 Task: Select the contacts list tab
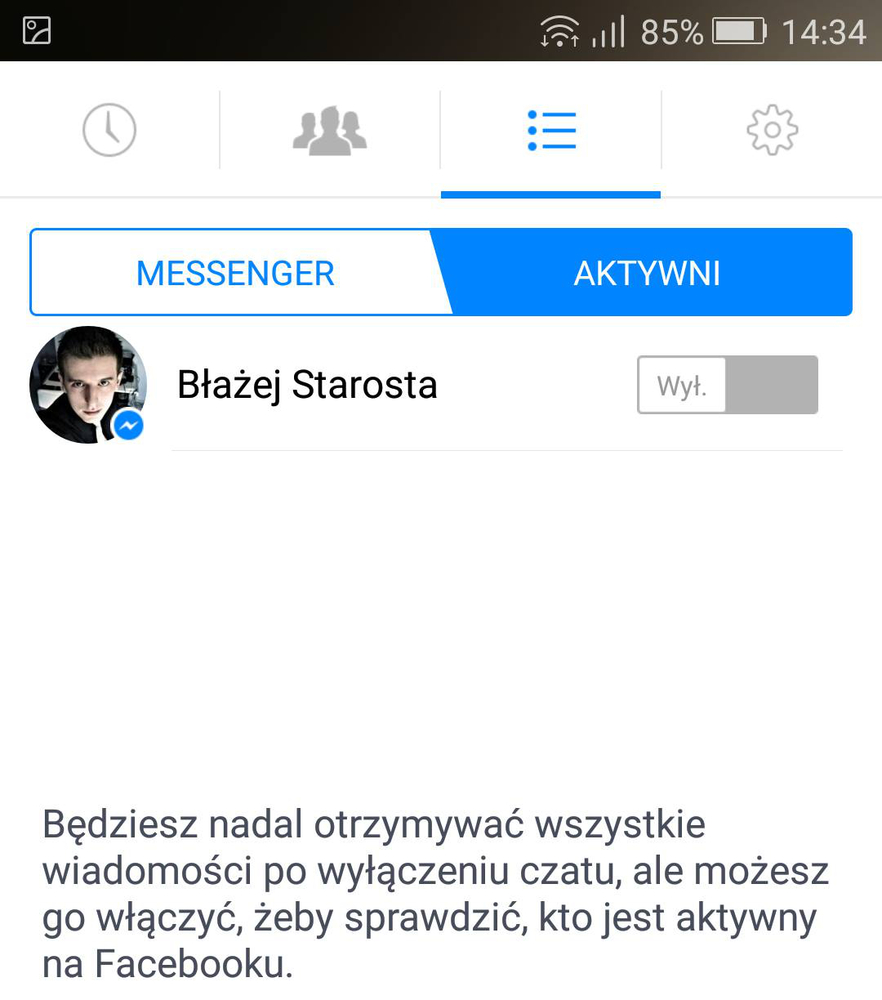551,130
